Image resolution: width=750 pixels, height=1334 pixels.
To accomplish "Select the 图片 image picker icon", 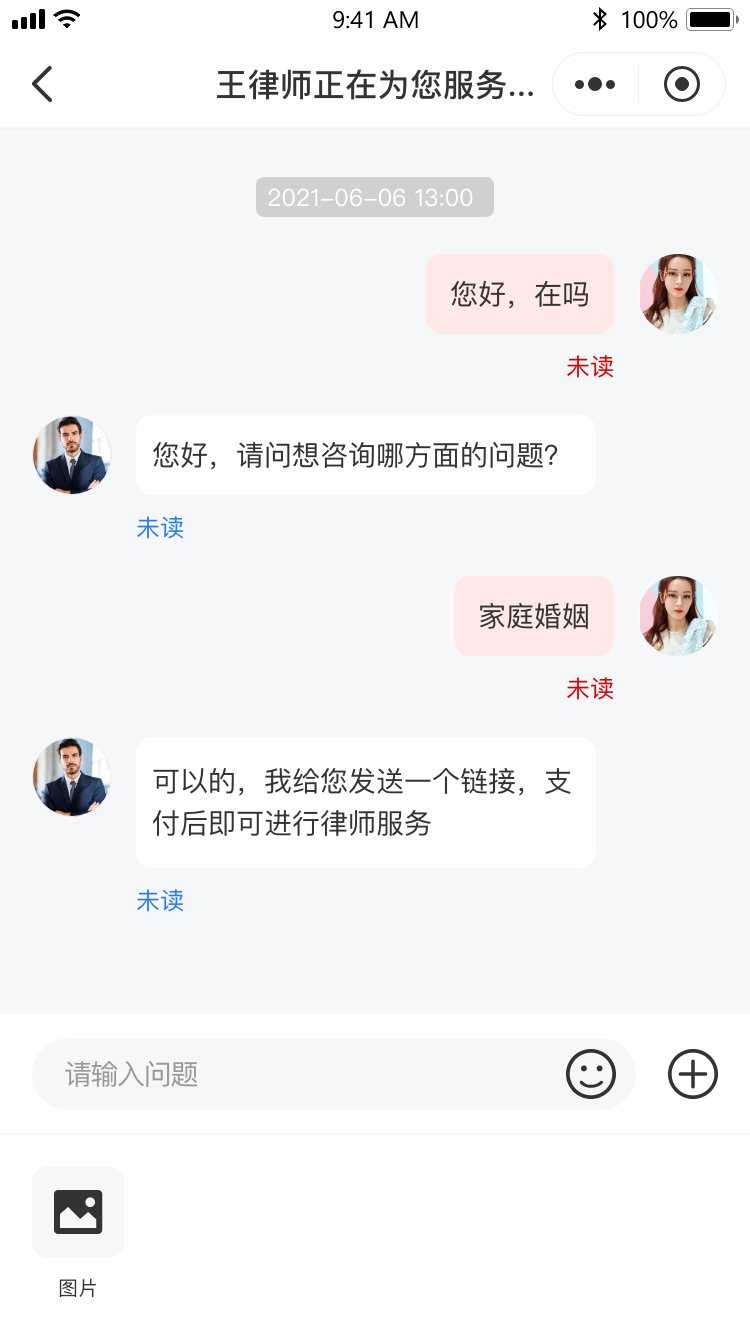I will (x=78, y=1211).
